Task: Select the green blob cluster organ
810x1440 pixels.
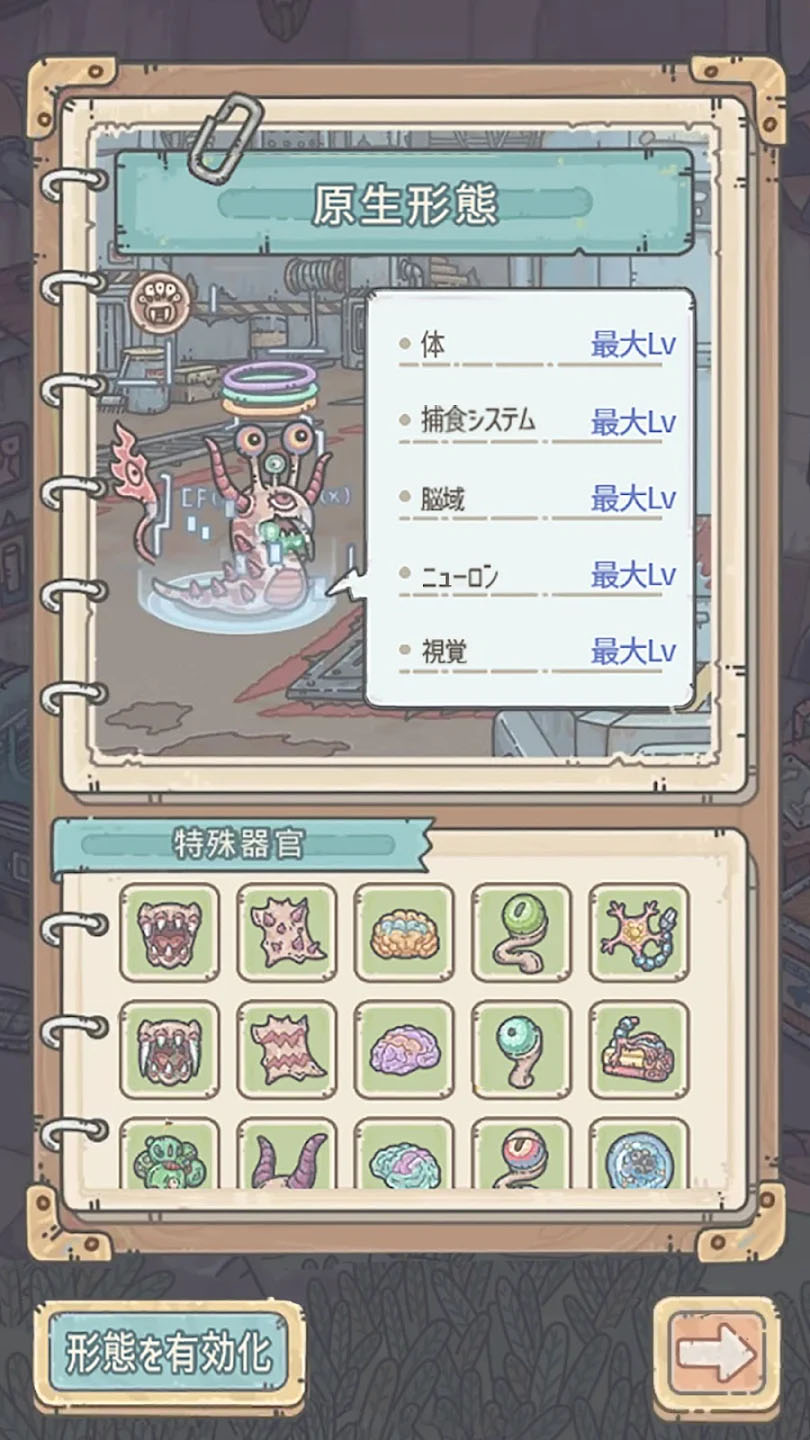Action: tap(169, 1157)
